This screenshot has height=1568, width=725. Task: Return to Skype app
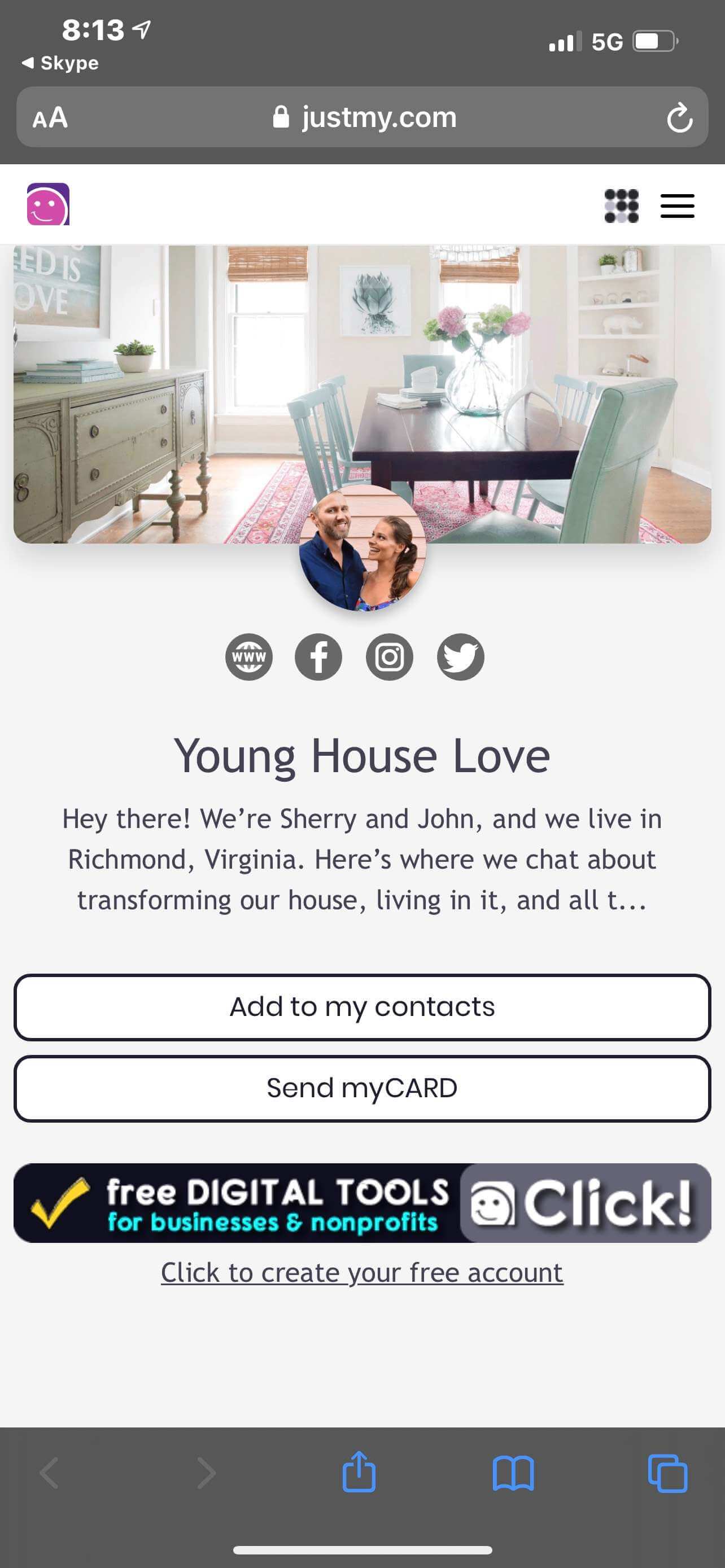tap(60, 63)
